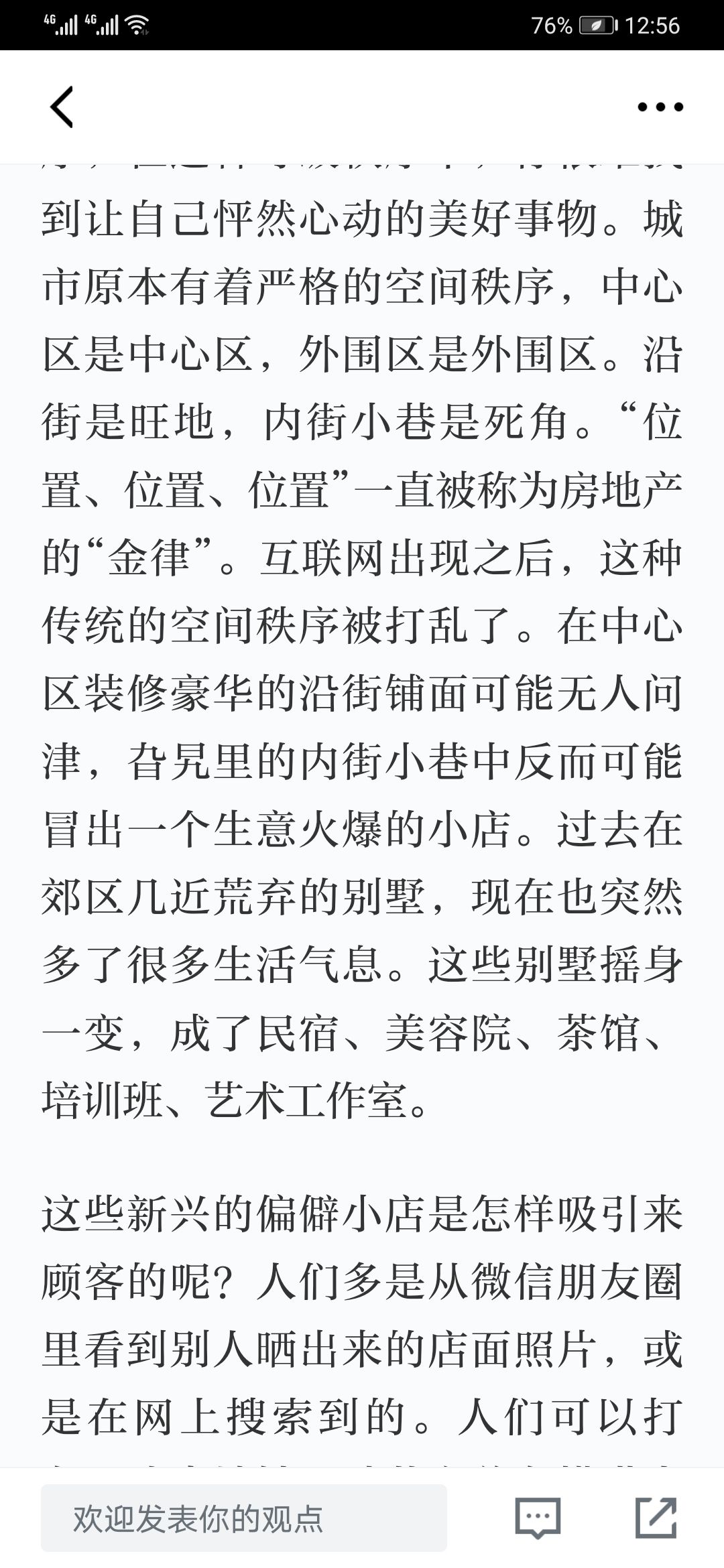724x1568 pixels.
Task: Open the three-dot overflow menu
Action: (660, 107)
